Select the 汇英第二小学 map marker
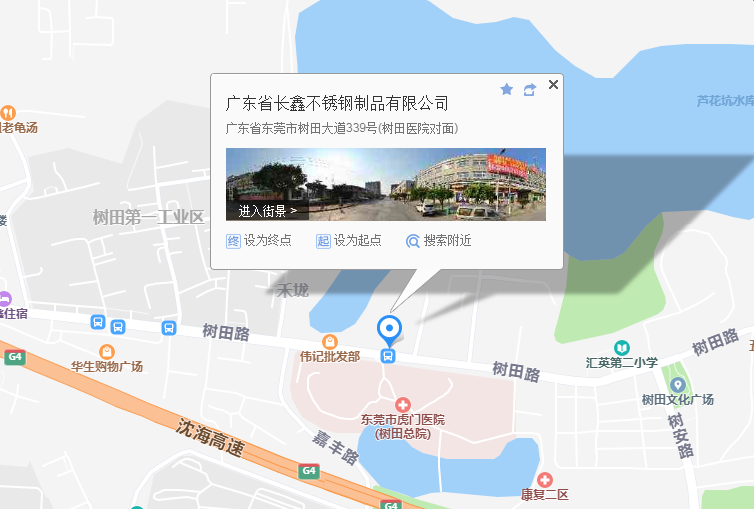This screenshot has height=509, width=754. pyautogui.click(x=621, y=347)
